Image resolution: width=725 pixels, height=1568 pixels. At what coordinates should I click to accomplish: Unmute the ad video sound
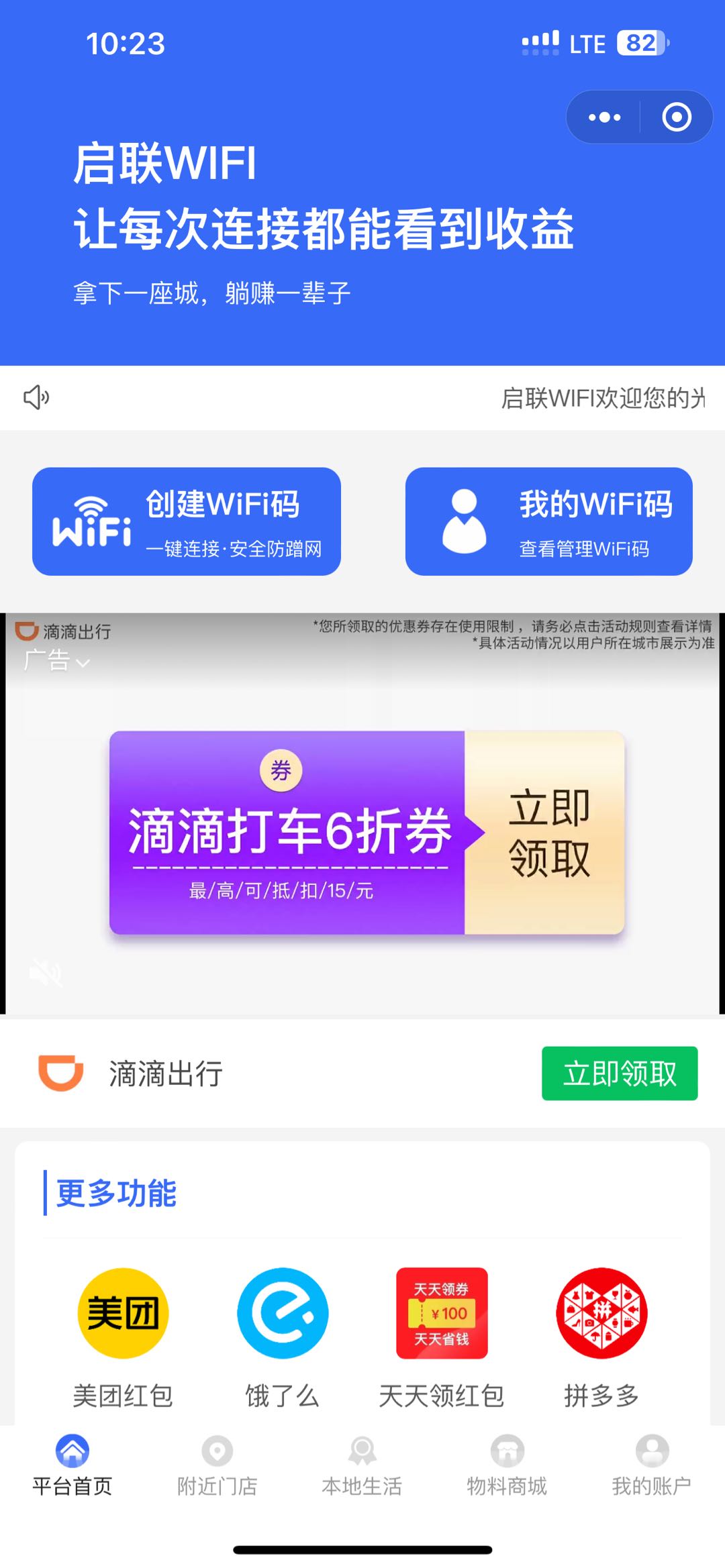pyautogui.click(x=46, y=972)
